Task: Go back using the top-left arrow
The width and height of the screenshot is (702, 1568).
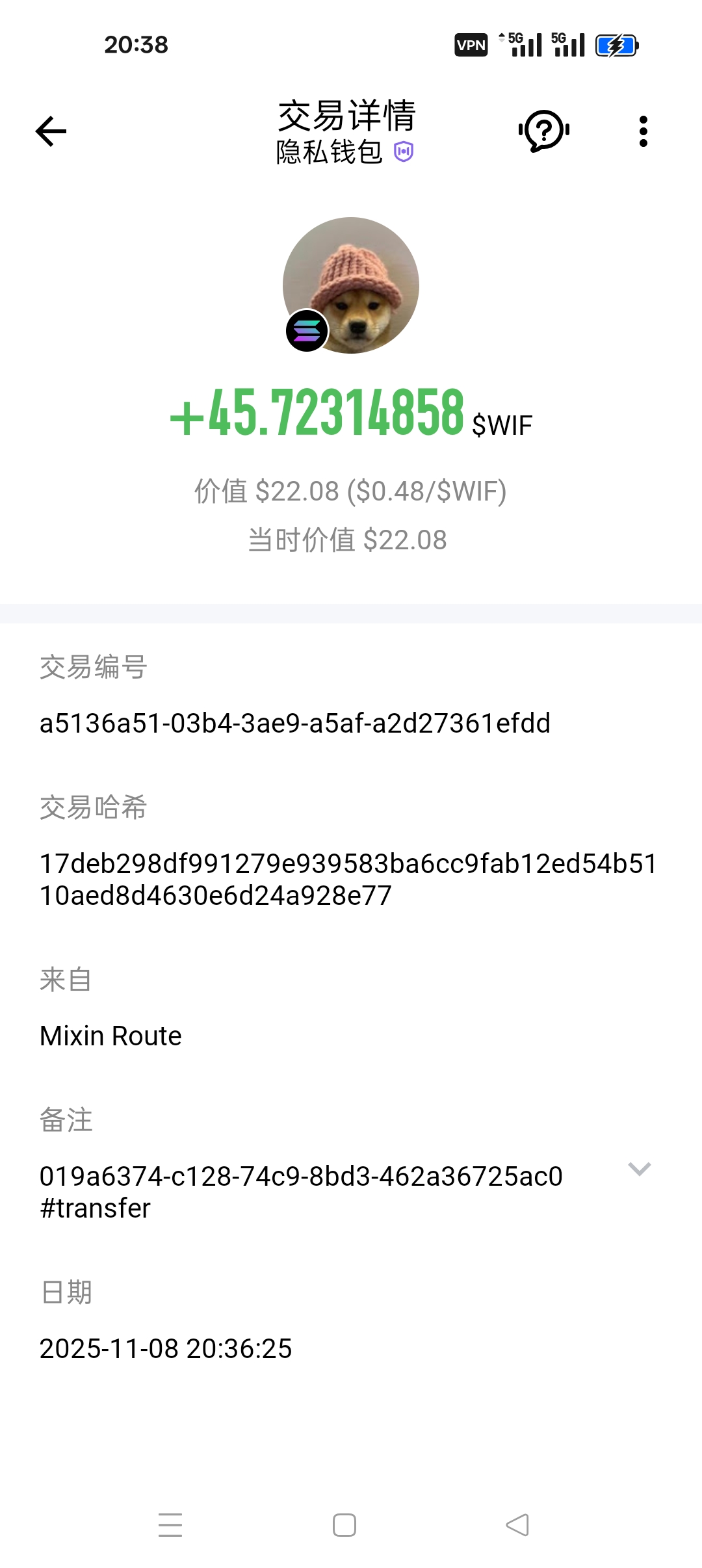Action: [x=51, y=131]
